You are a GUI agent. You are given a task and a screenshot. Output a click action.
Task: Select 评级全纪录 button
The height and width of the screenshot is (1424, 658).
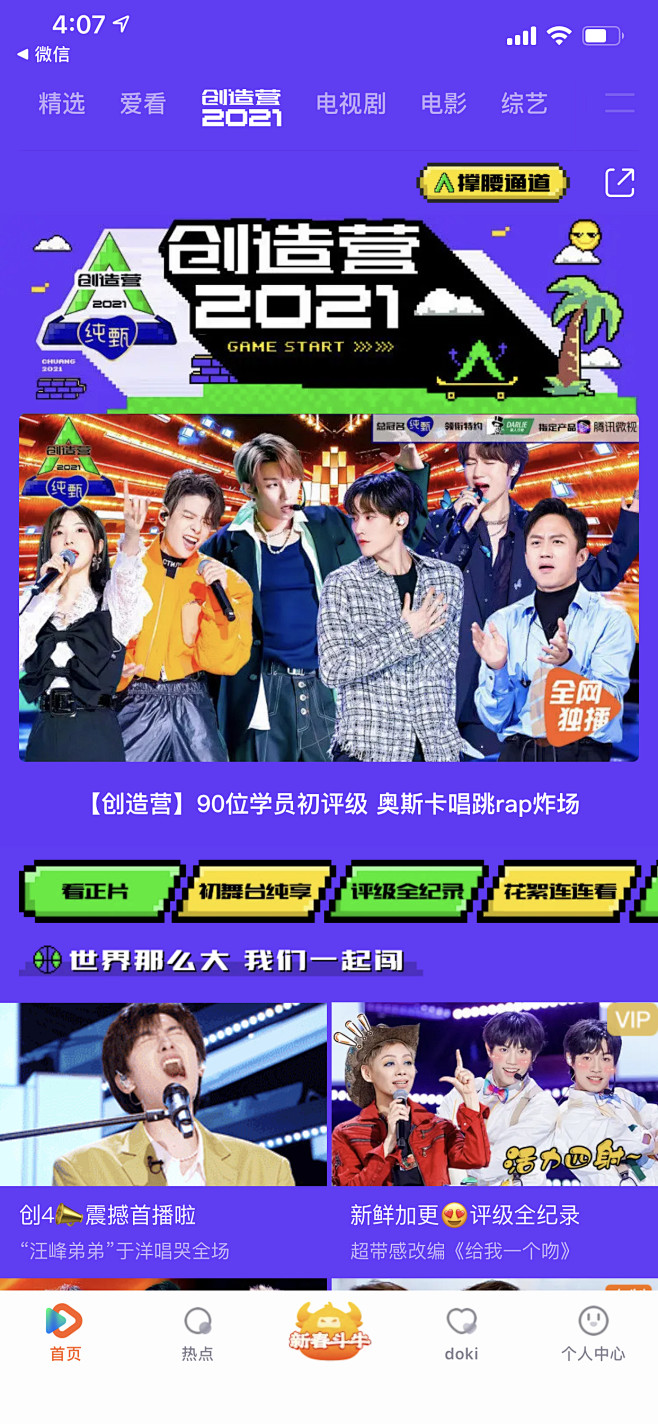[x=408, y=891]
